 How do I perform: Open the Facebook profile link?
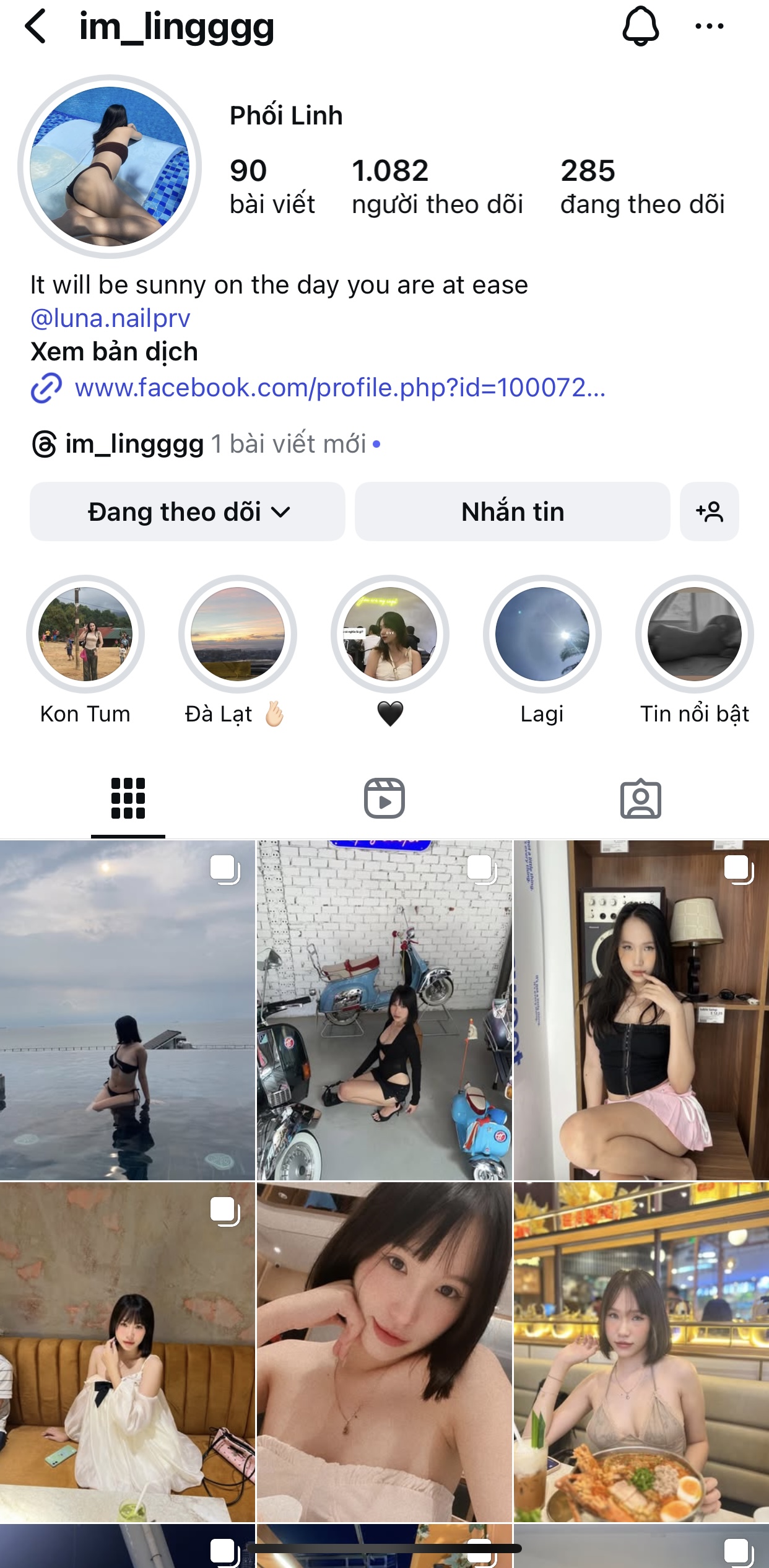(x=339, y=388)
